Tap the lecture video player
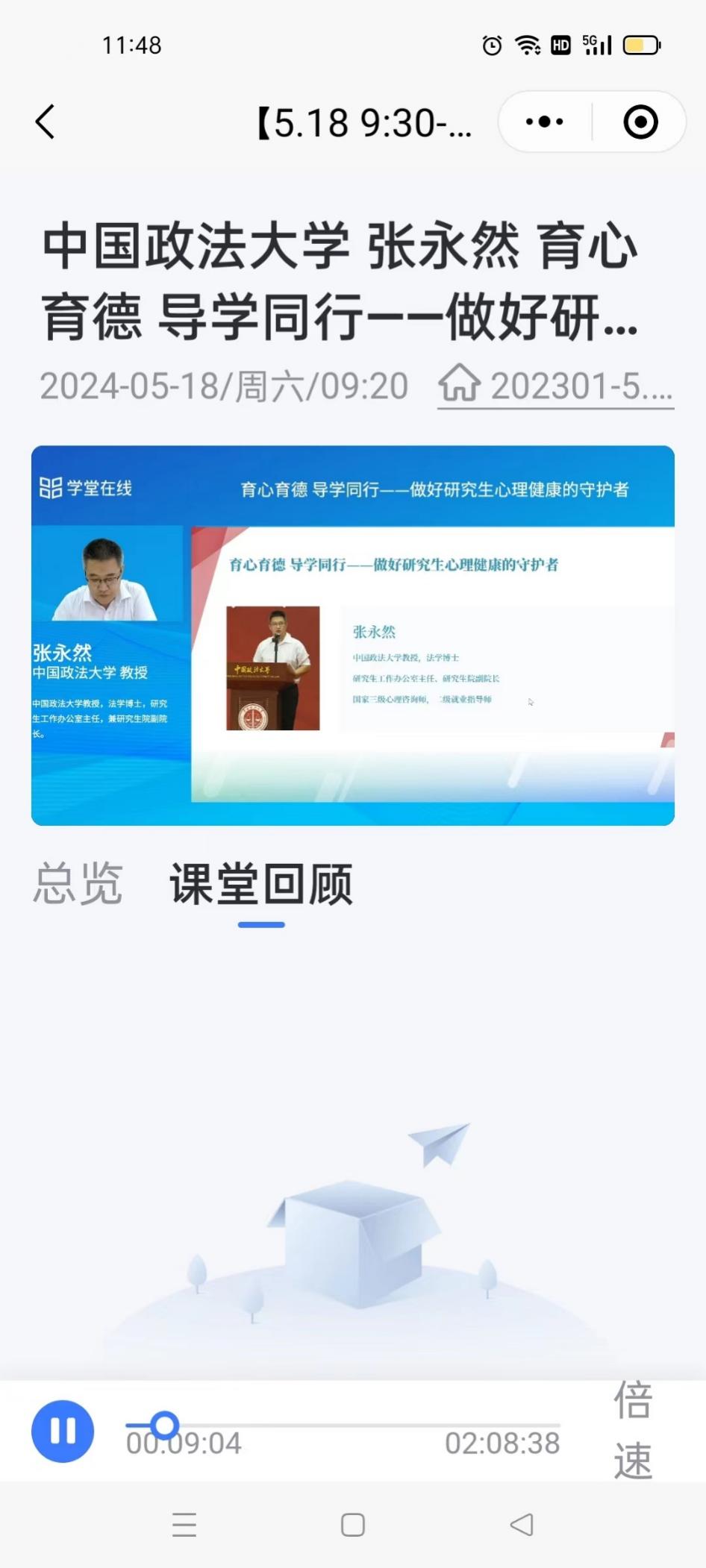This screenshot has height=1568, width=706. pos(353,635)
